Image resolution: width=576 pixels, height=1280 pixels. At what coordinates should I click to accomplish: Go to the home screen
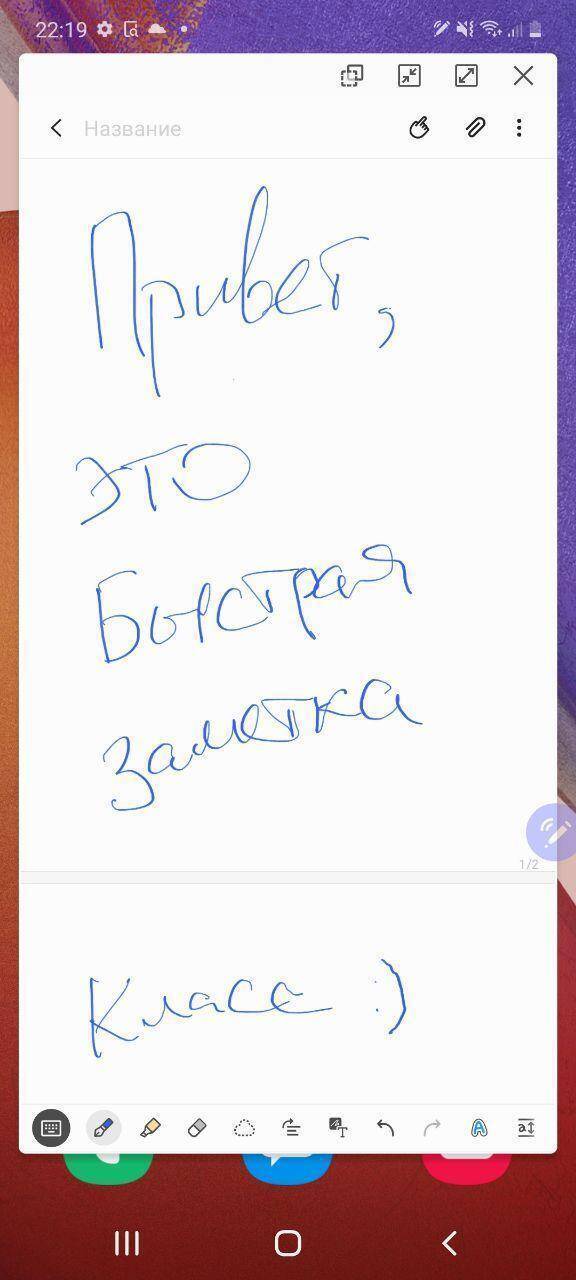tap(288, 1243)
